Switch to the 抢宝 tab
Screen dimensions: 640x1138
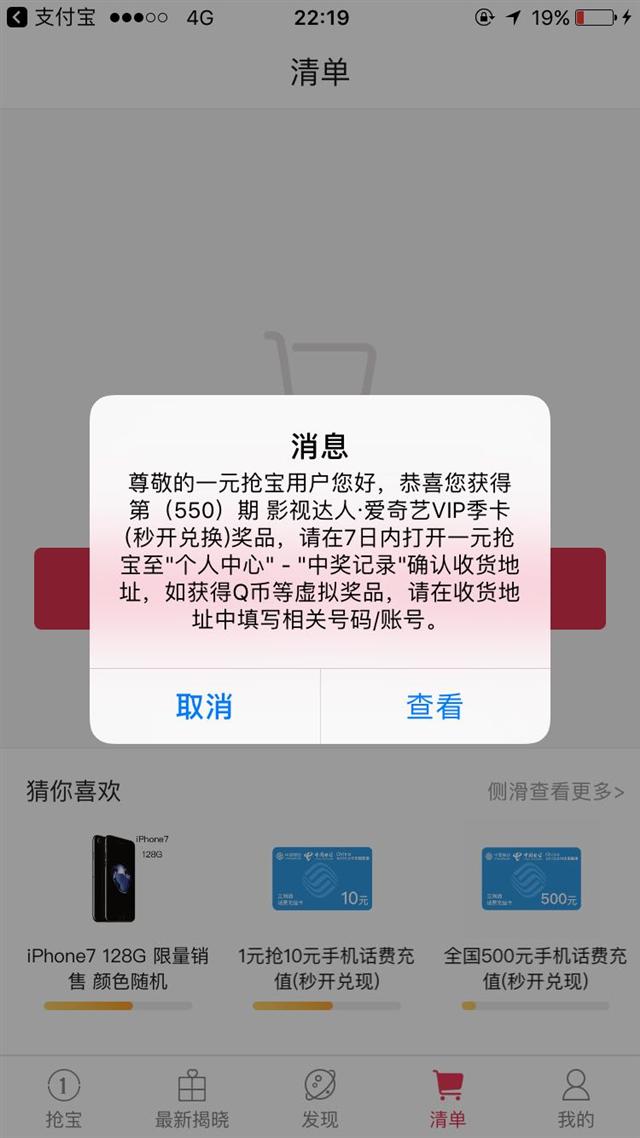click(x=64, y=1097)
